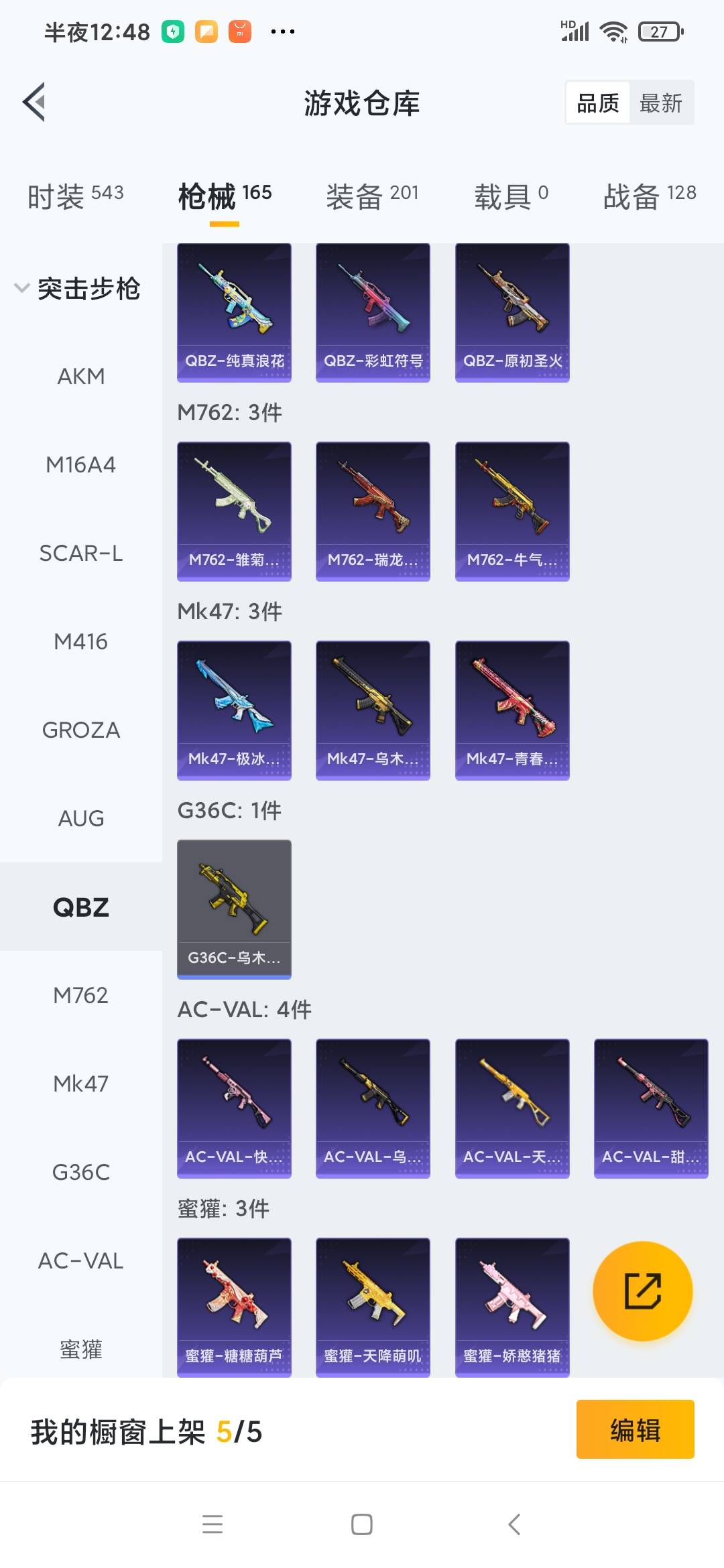724x1568 pixels.
Task: Tap the orange share floating button
Action: pos(642,1291)
